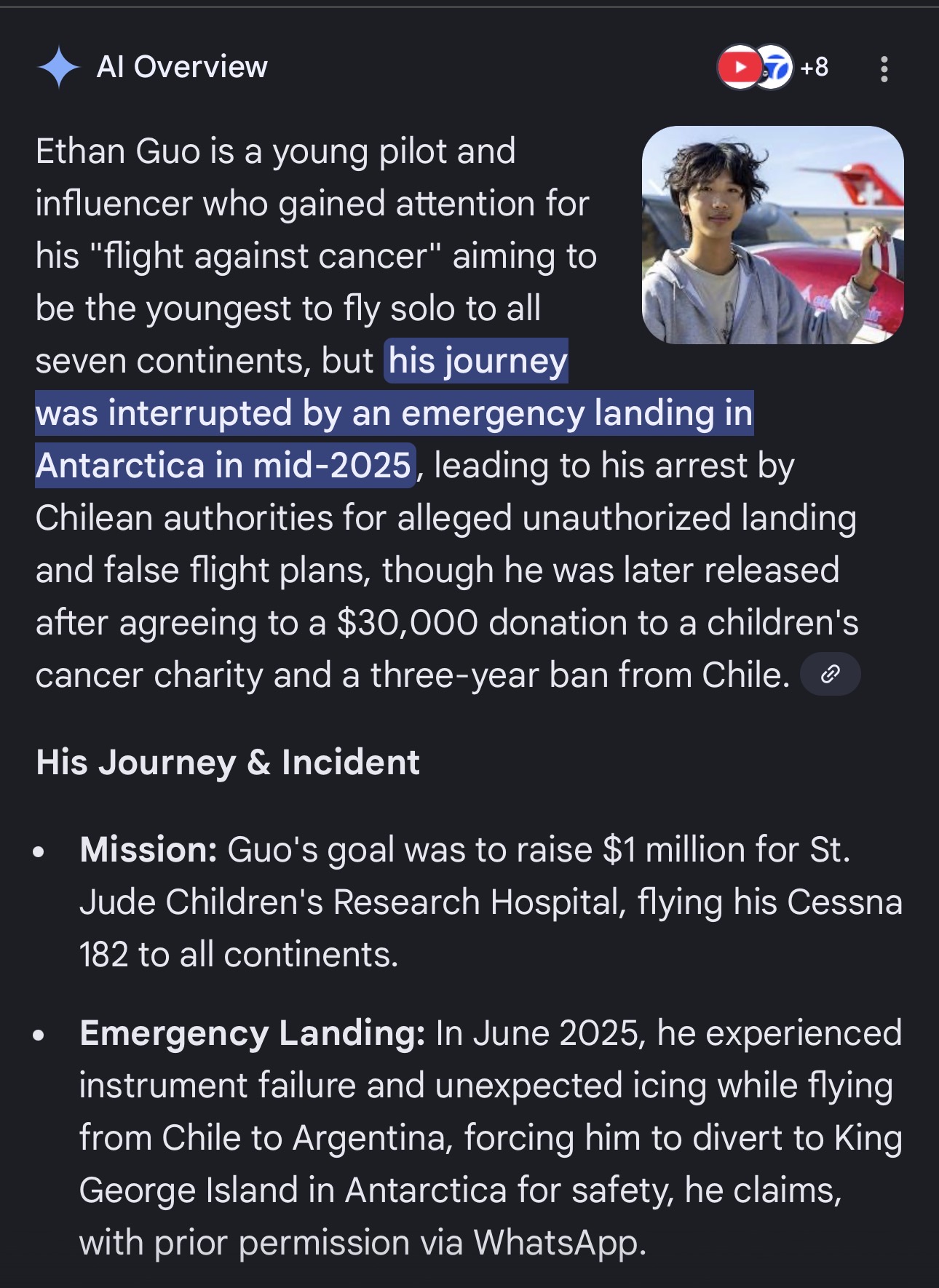Tap the source link icon after Chile
939x1288 pixels.
point(830,675)
